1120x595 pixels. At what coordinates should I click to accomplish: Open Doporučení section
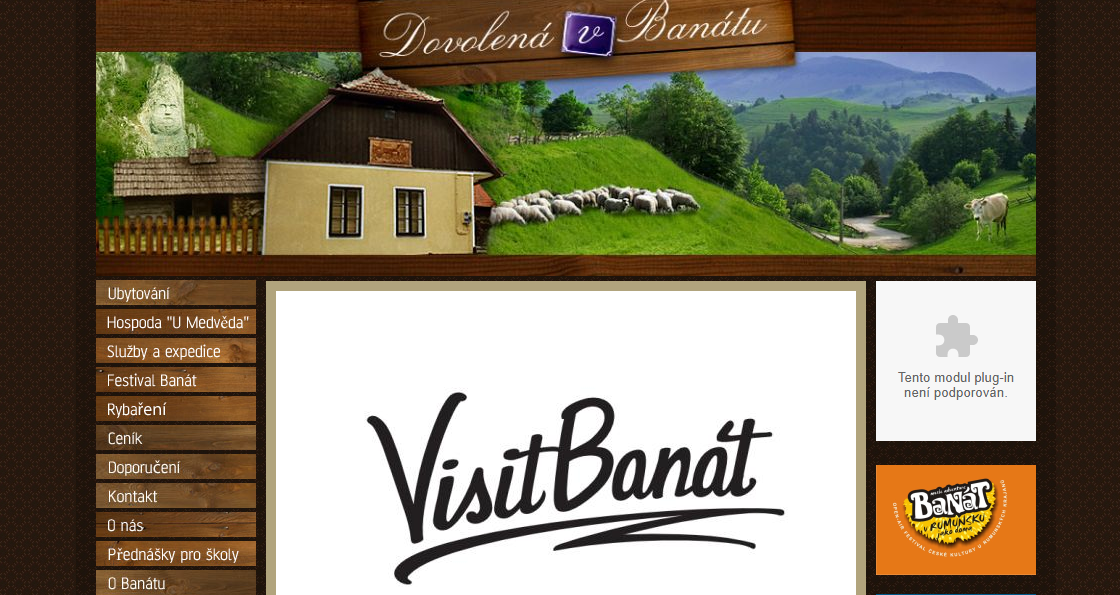(176, 467)
